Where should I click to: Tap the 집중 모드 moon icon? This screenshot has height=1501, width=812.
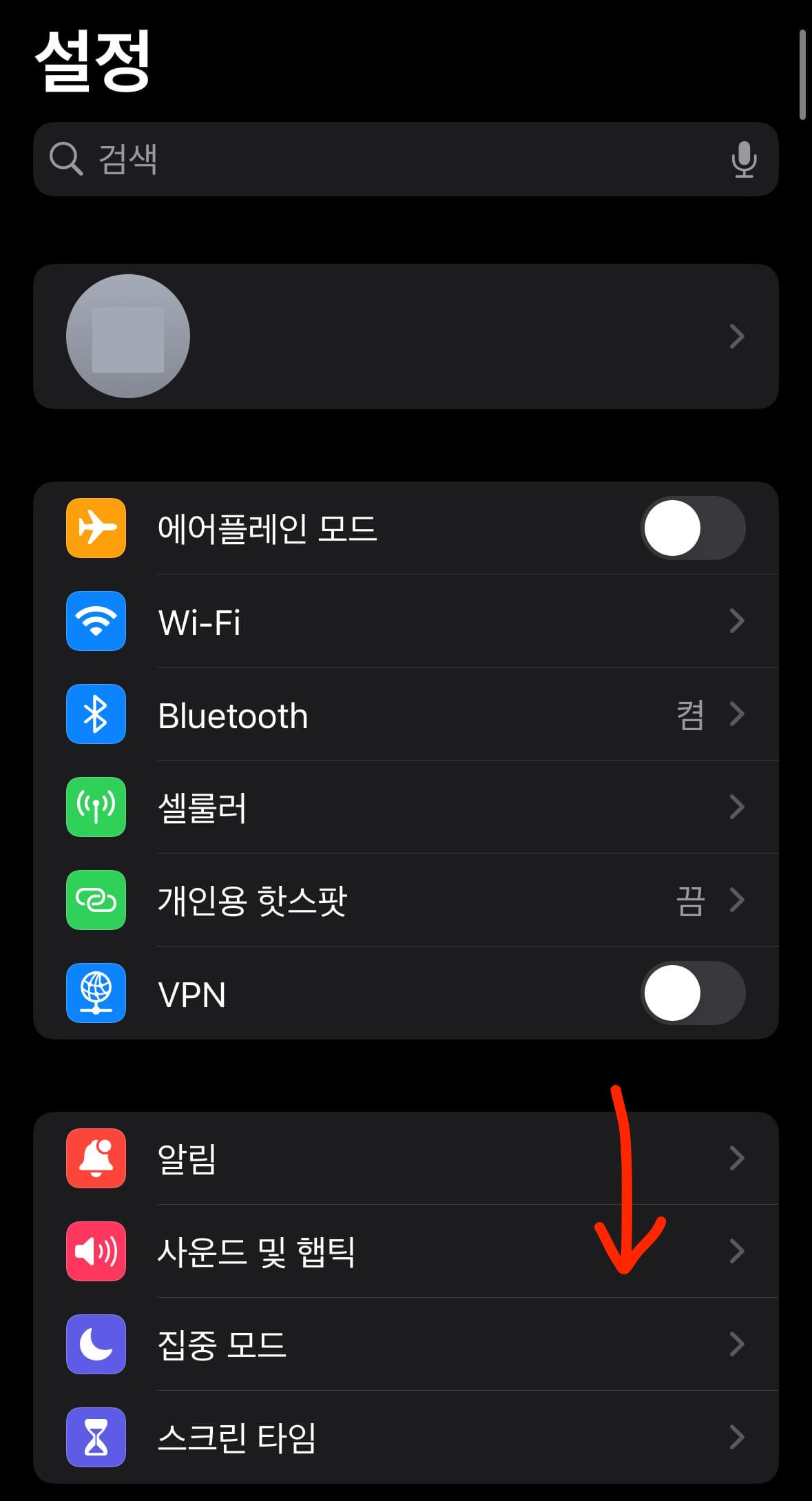point(95,1345)
